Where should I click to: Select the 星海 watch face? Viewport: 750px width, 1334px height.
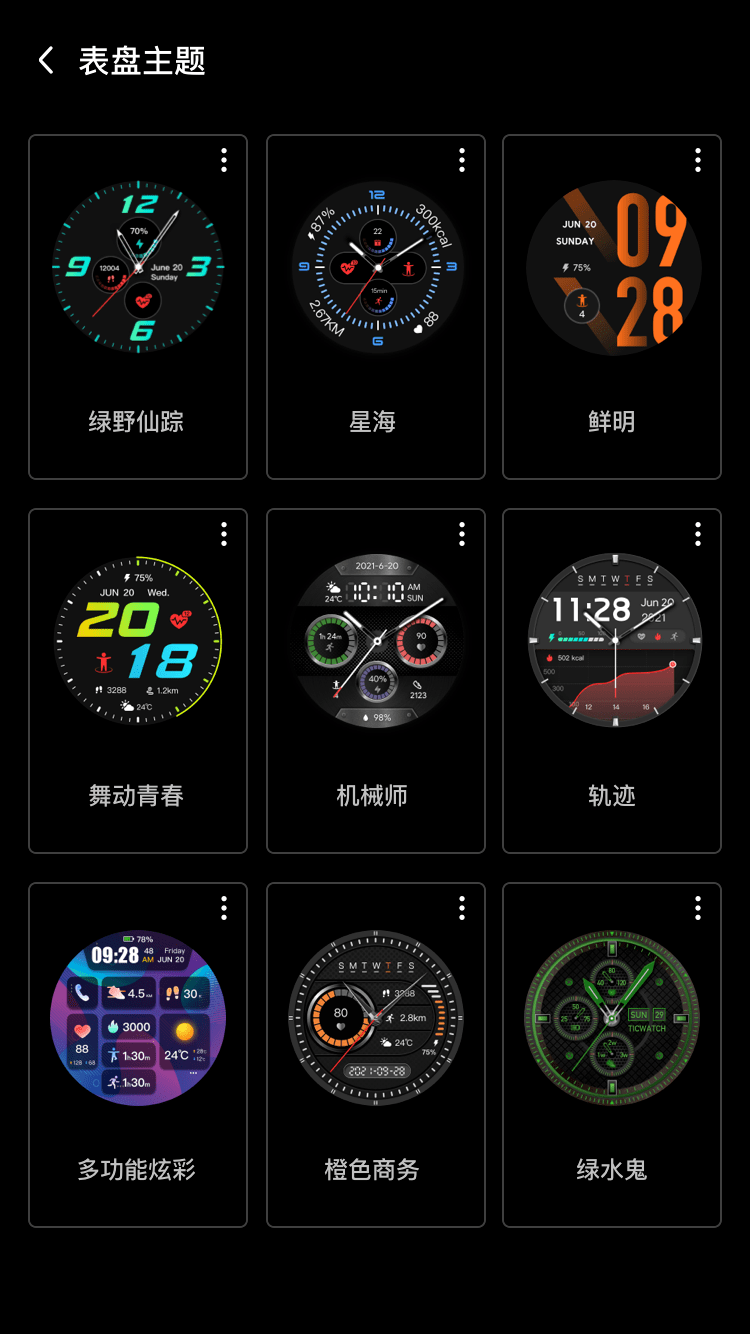pos(376,307)
